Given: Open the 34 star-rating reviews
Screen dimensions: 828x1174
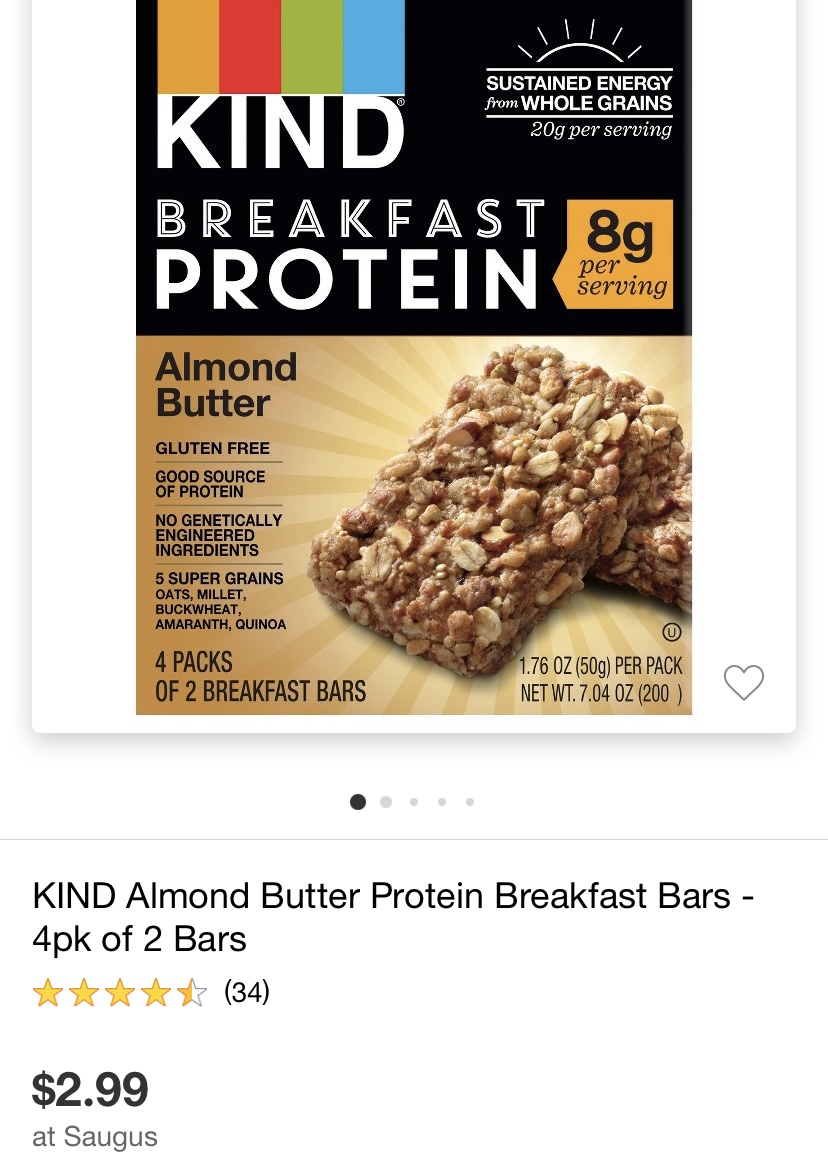Looking at the screenshot, I should click(x=150, y=993).
